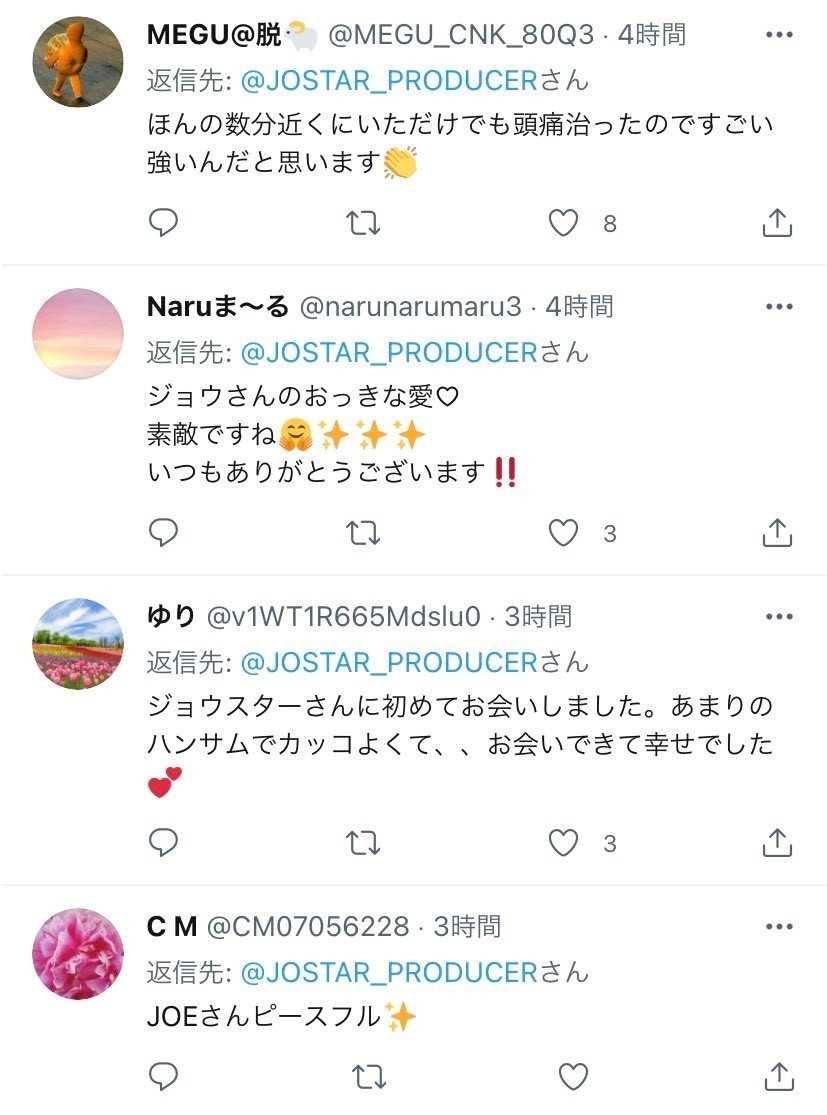The height and width of the screenshot is (1115, 827).
Task: Share MEGU@脱's reply
Action: point(777,223)
